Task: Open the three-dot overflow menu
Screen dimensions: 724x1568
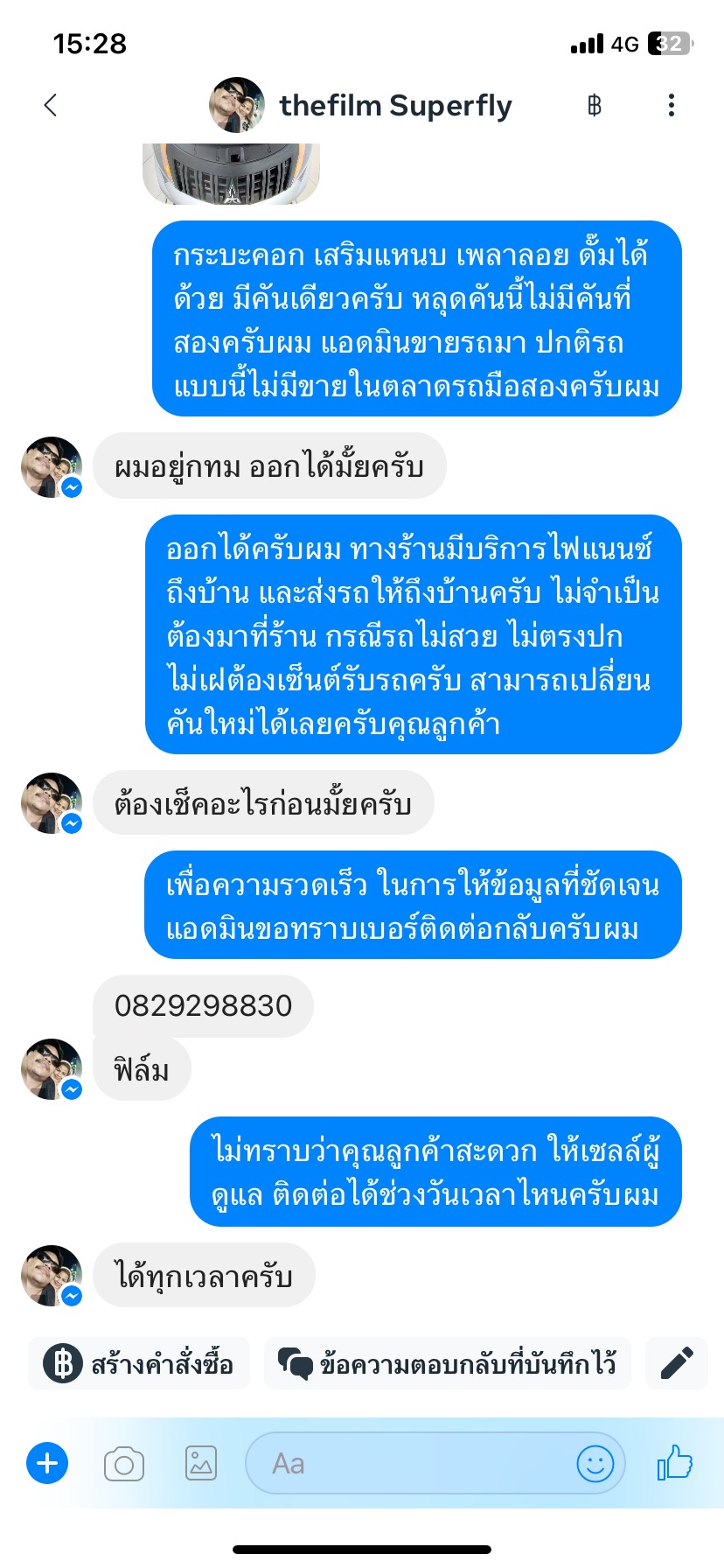Action: (671, 105)
